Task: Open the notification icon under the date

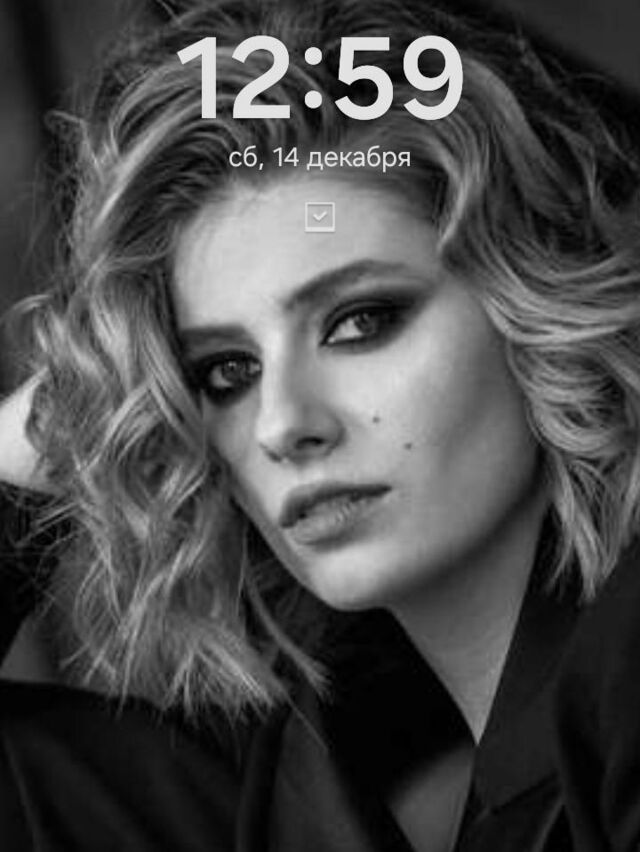Action: [x=320, y=216]
